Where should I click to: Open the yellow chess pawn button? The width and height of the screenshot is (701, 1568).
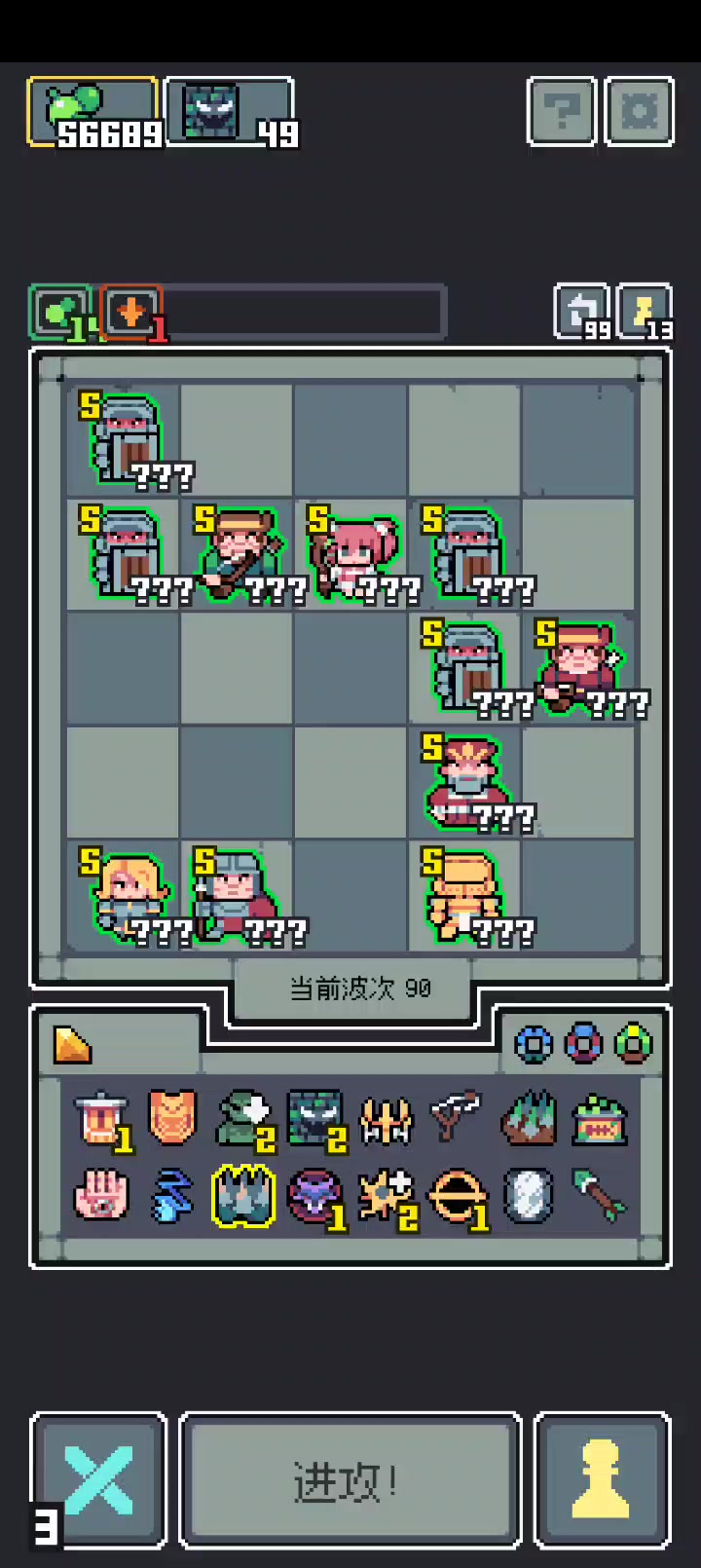click(x=603, y=1480)
